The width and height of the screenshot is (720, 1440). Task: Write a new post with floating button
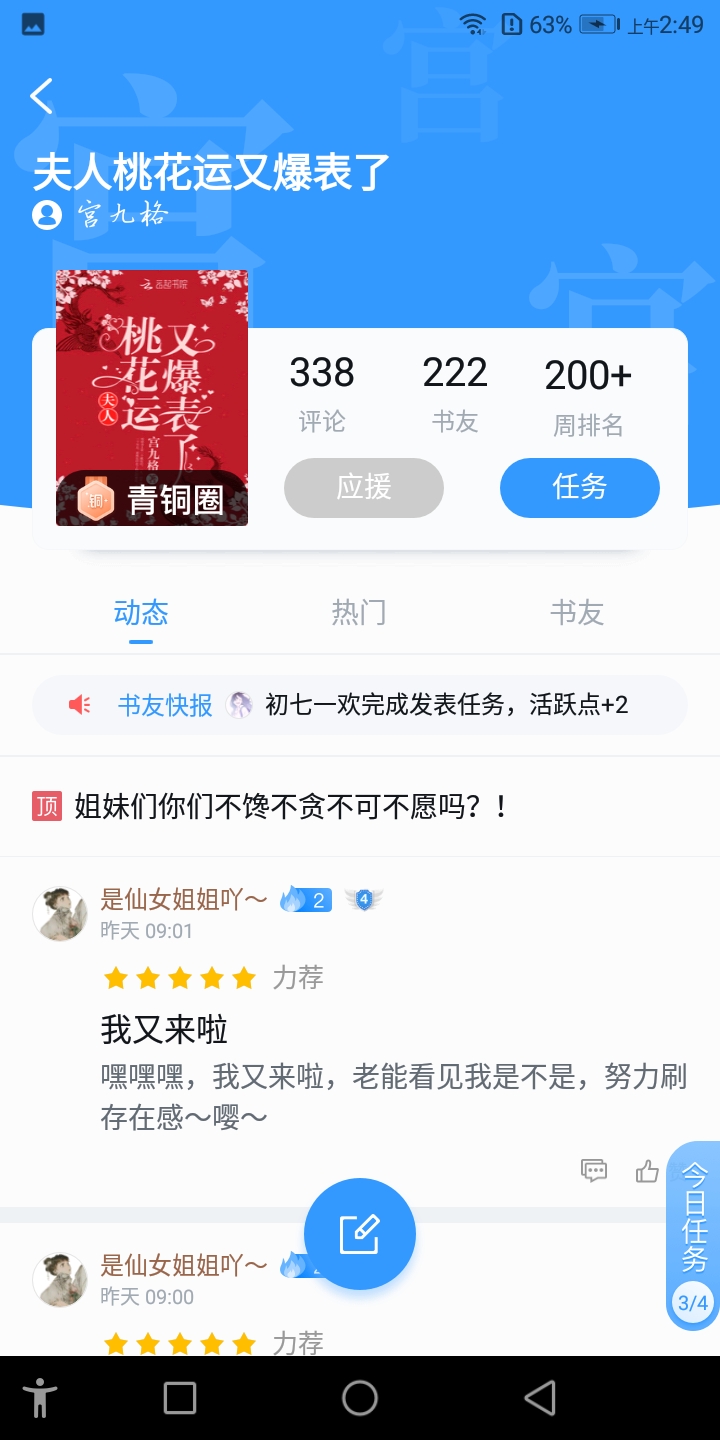pyautogui.click(x=360, y=1234)
